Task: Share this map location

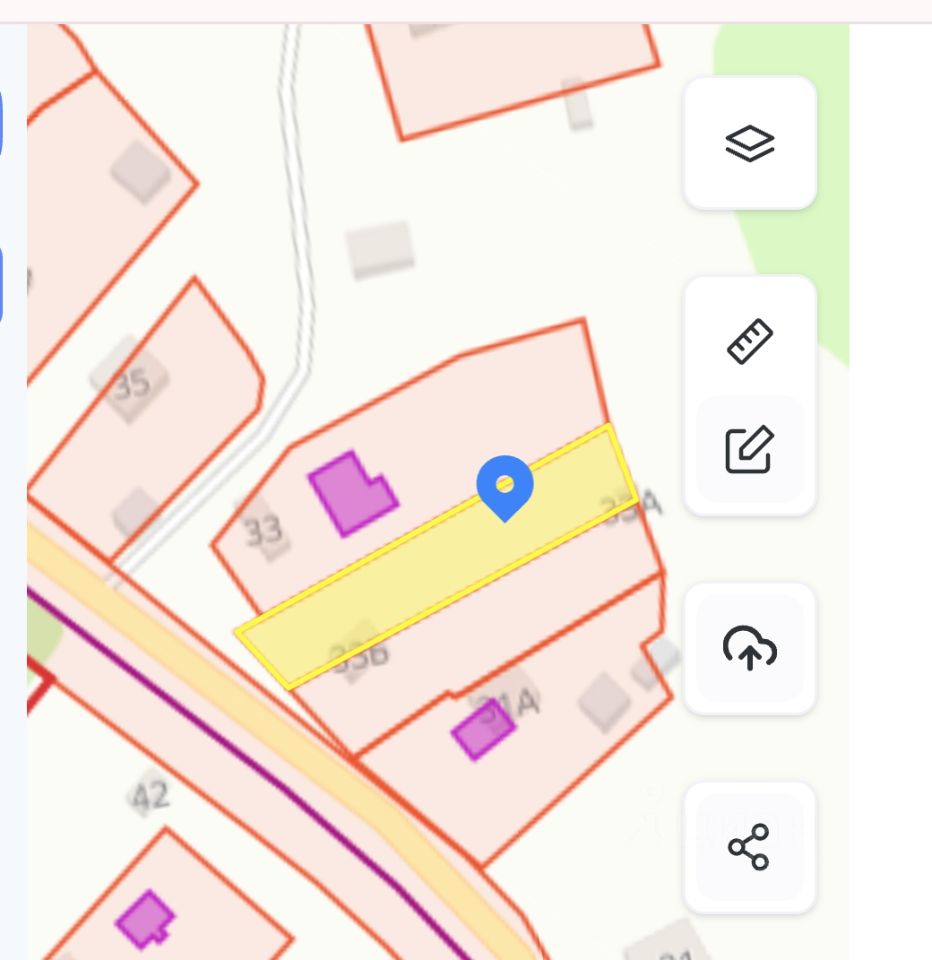Action: coord(749,847)
